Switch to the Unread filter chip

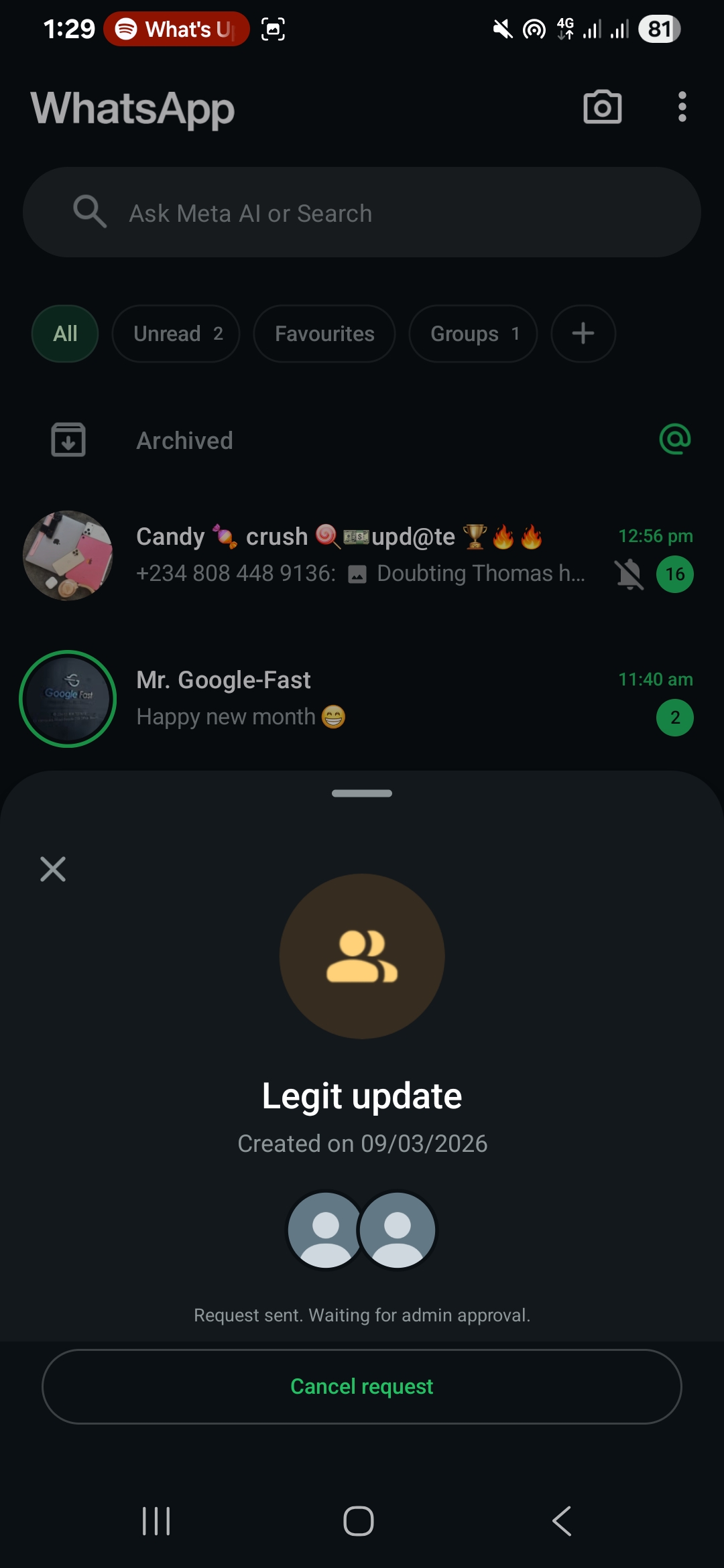pos(176,334)
